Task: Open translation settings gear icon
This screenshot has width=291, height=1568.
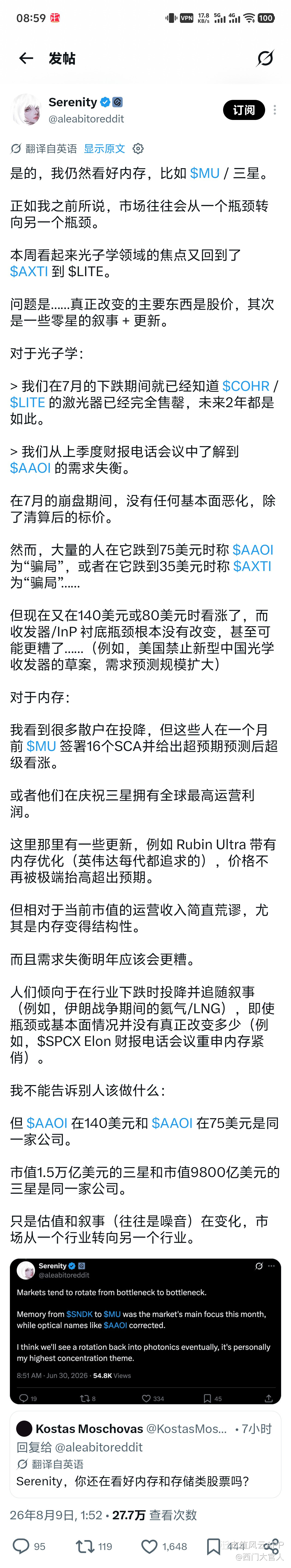Action: tap(138, 149)
